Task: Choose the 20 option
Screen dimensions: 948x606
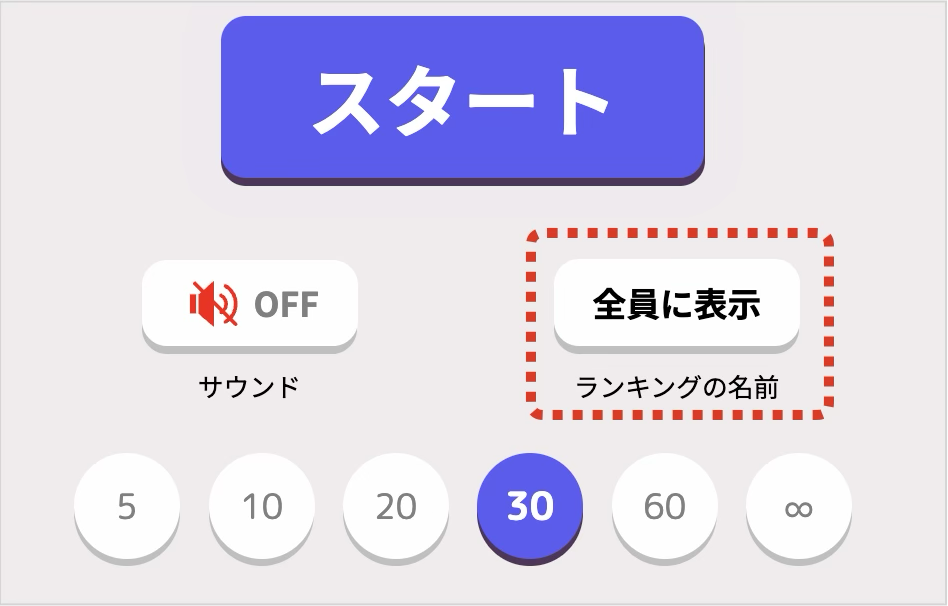Action: 396,507
